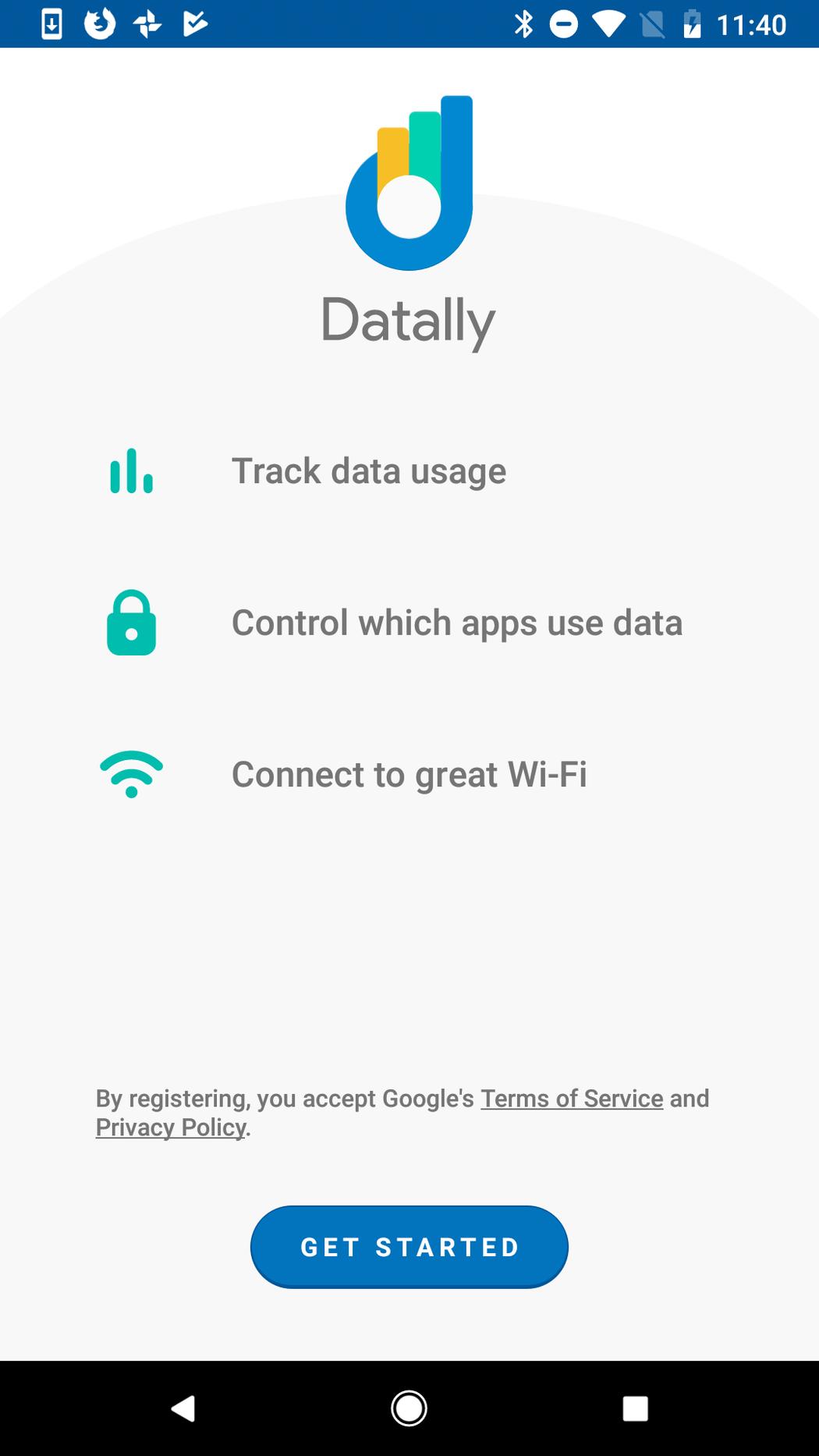Screen dimensions: 819x1456
Task: Tap the Google Photos notification icon
Action: [145, 23]
